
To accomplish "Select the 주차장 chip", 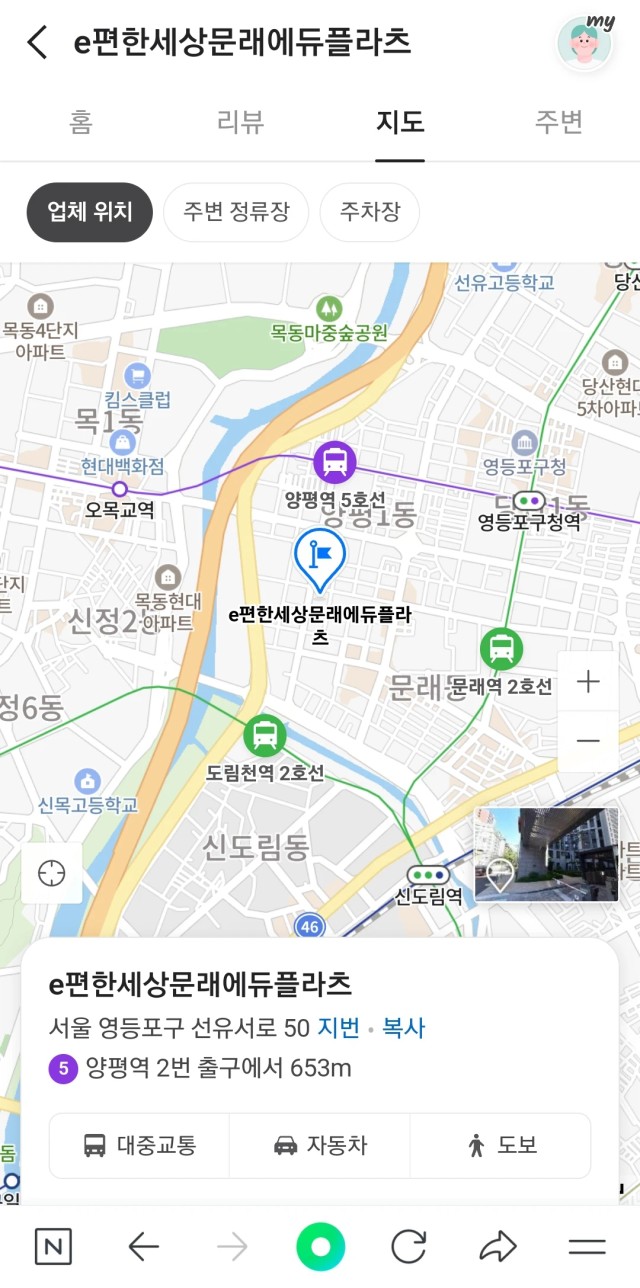I will tap(370, 212).
